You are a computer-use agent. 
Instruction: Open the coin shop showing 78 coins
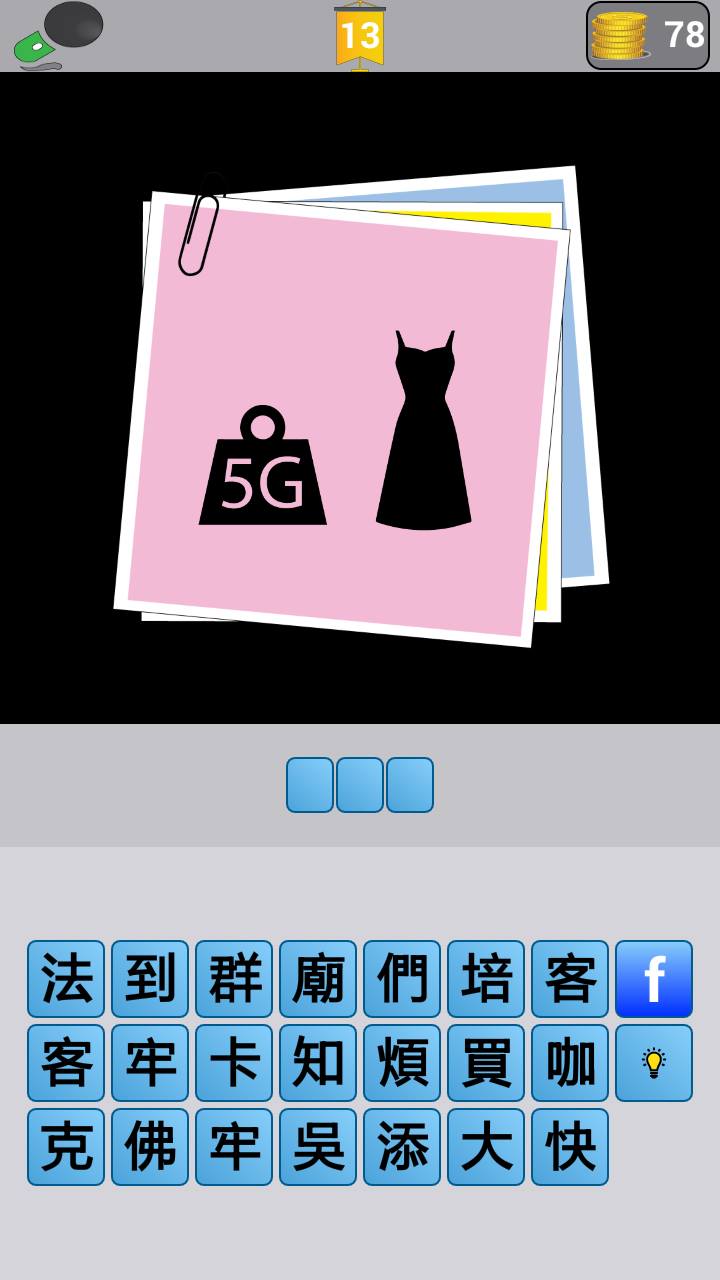[x=648, y=36]
